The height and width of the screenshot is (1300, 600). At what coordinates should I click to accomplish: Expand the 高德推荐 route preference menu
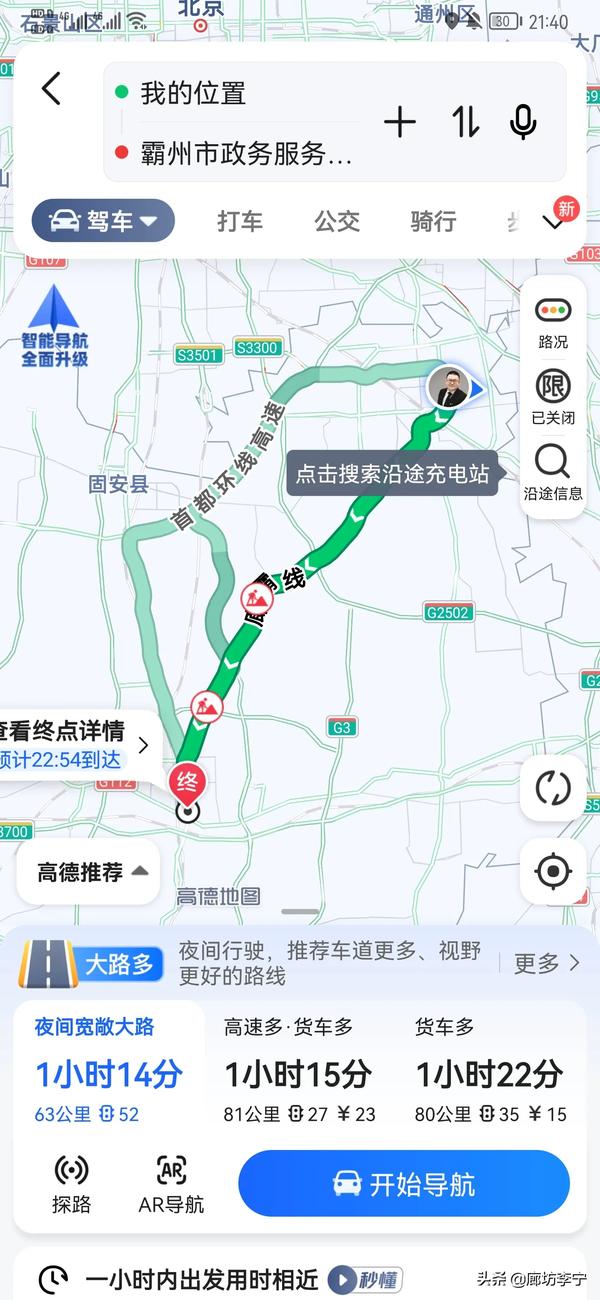88,872
